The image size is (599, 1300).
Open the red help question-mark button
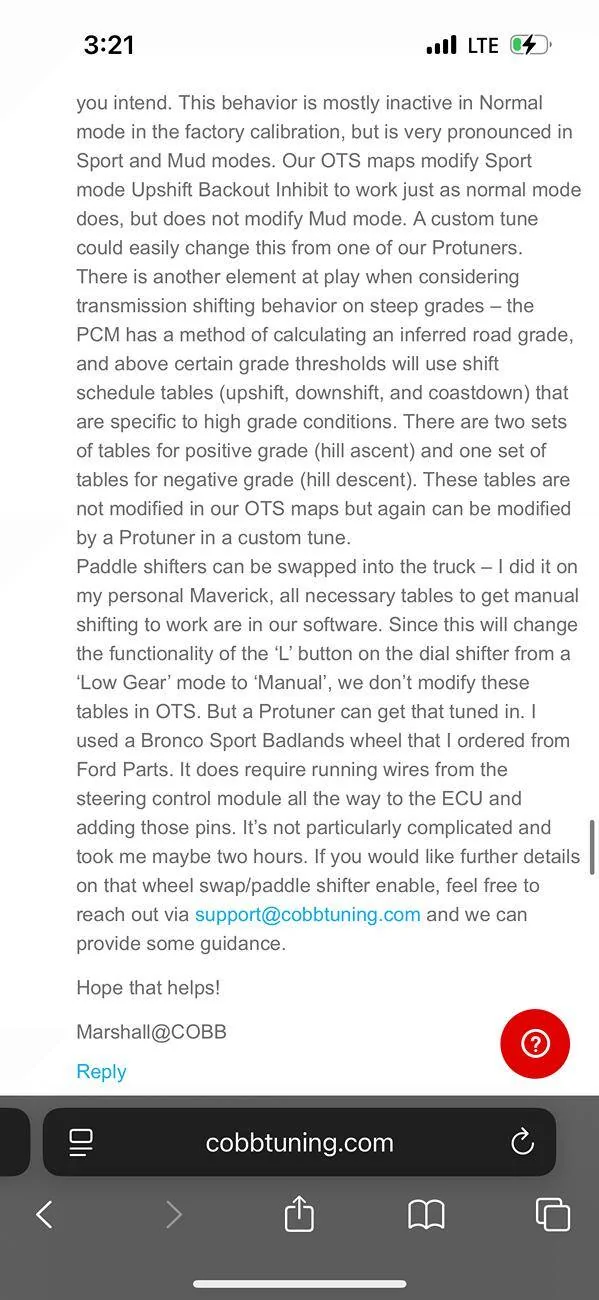pos(535,1044)
